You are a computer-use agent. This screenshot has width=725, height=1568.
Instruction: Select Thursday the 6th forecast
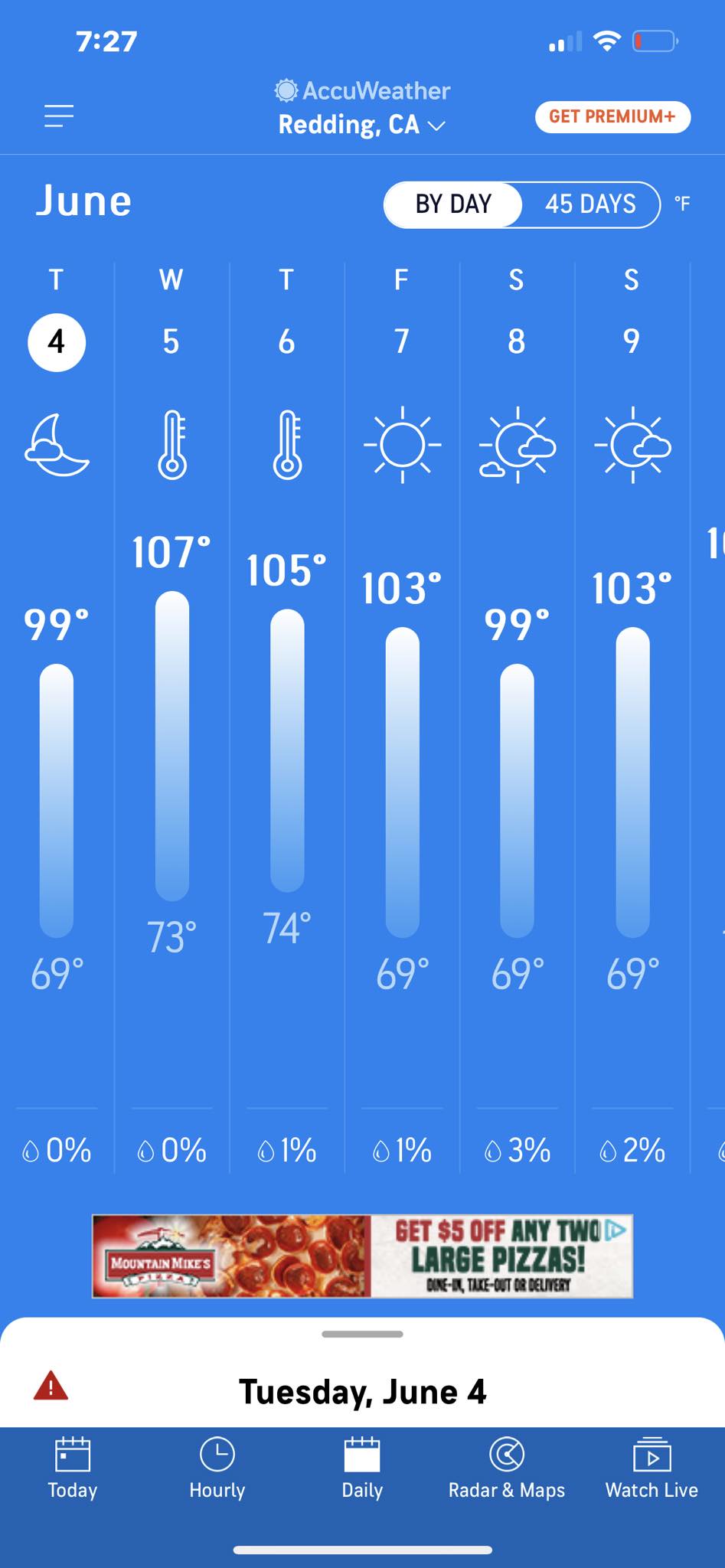pos(286,341)
